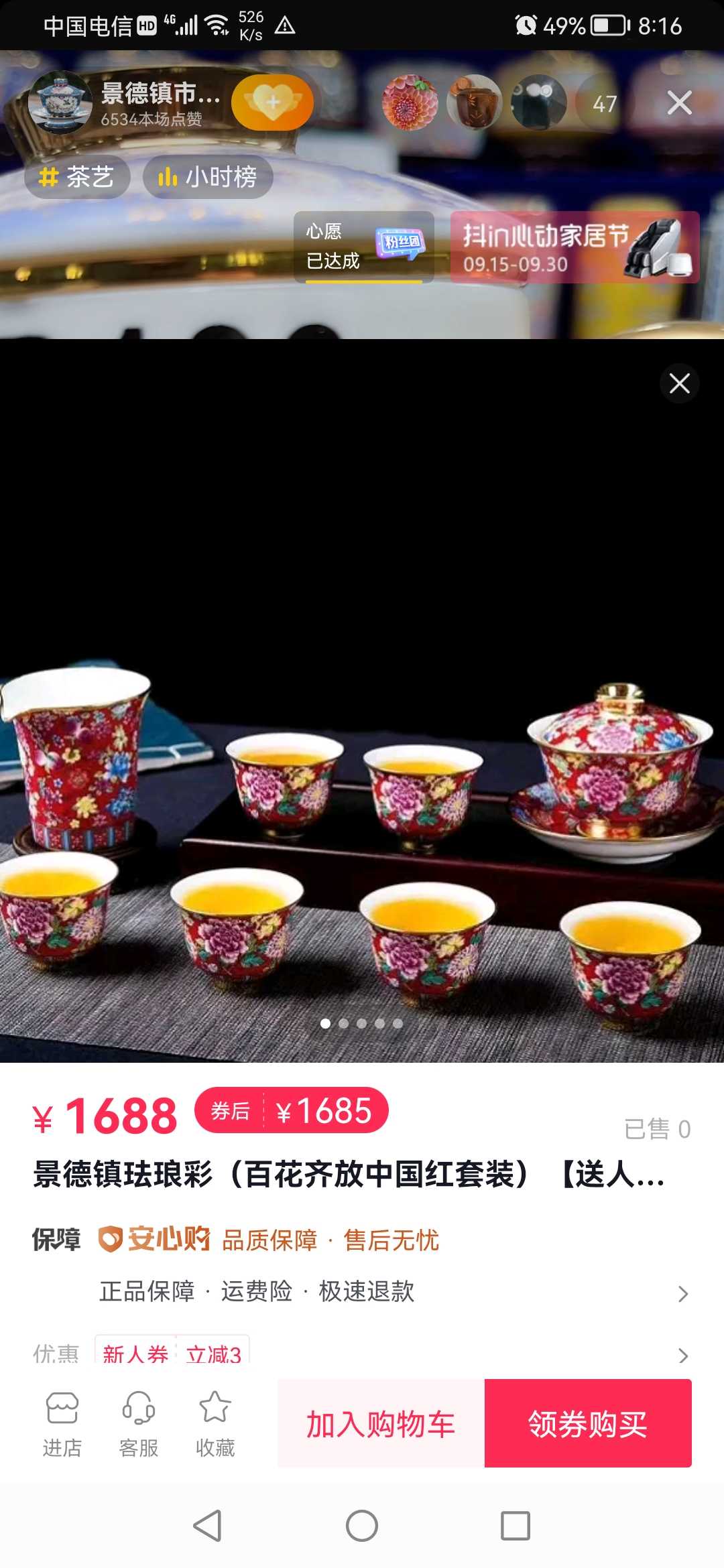Open the 心愿 已达成 wish widget
This screenshot has width=724, height=1568.
click(364, 247)
